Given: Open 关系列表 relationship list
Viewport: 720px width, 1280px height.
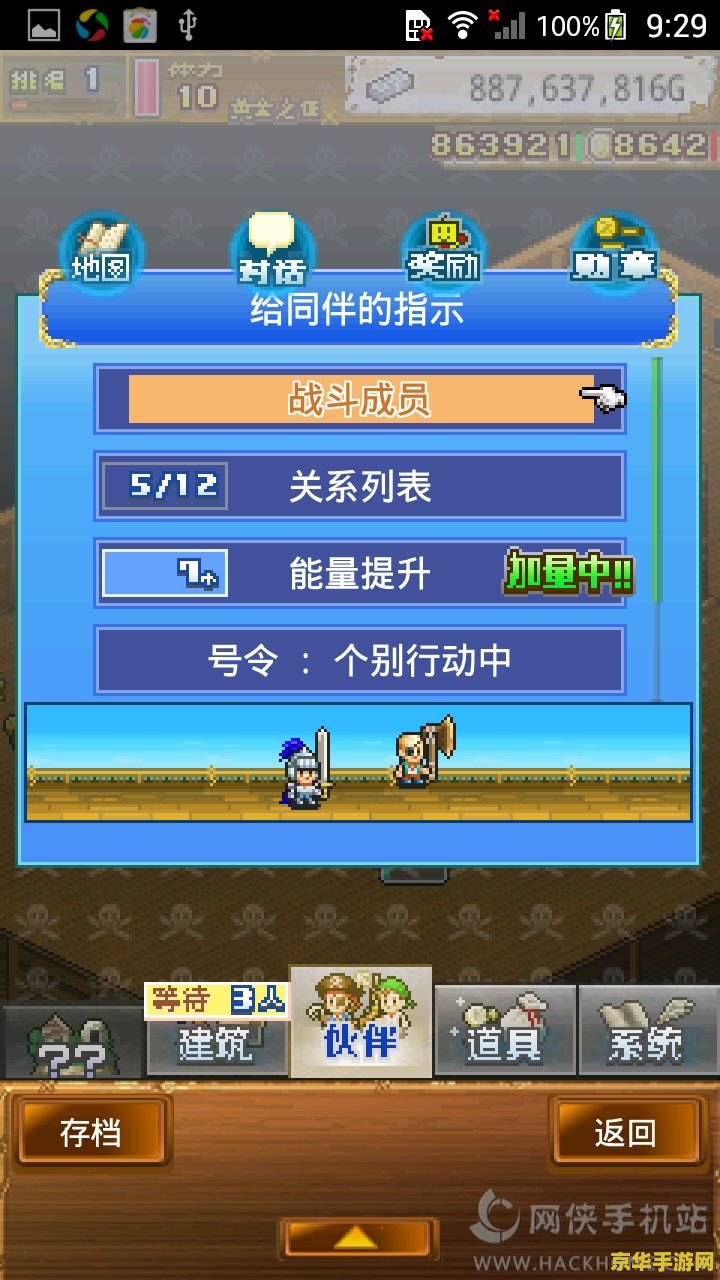Looking at the screenshot, I should 360,487.
